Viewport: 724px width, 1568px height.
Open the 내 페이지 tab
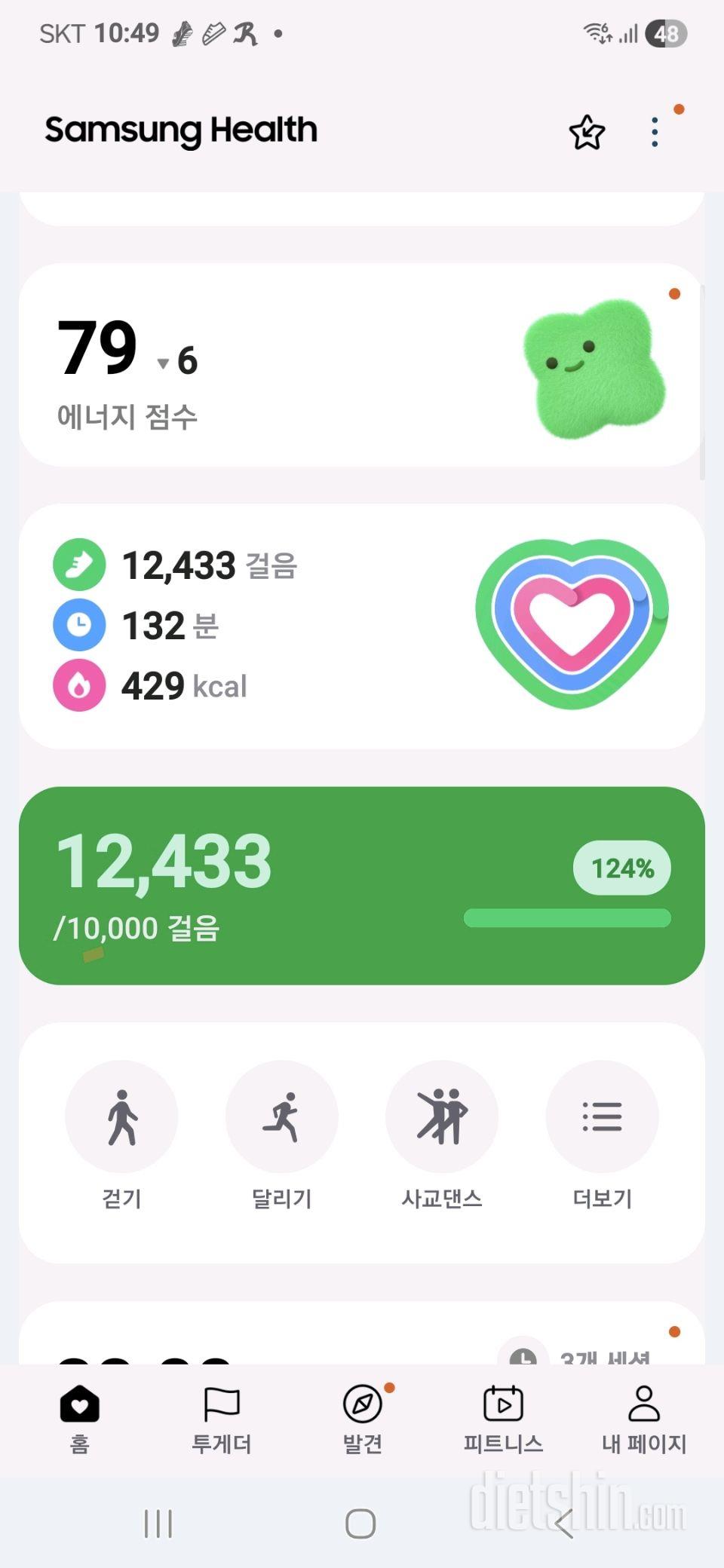[644, 1419]
